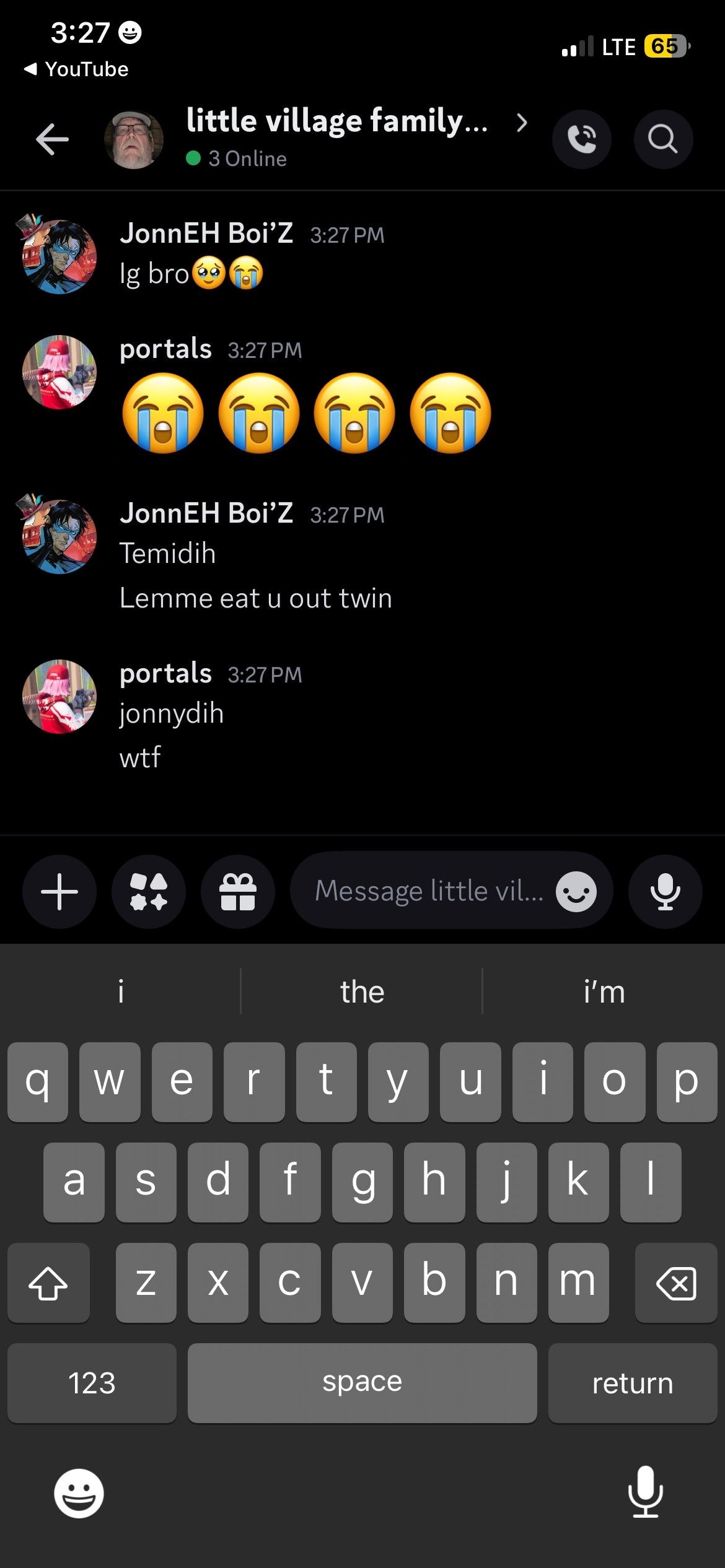725x1568 pixels.
Task: Search messages in this chat
Action: [662, 139]
